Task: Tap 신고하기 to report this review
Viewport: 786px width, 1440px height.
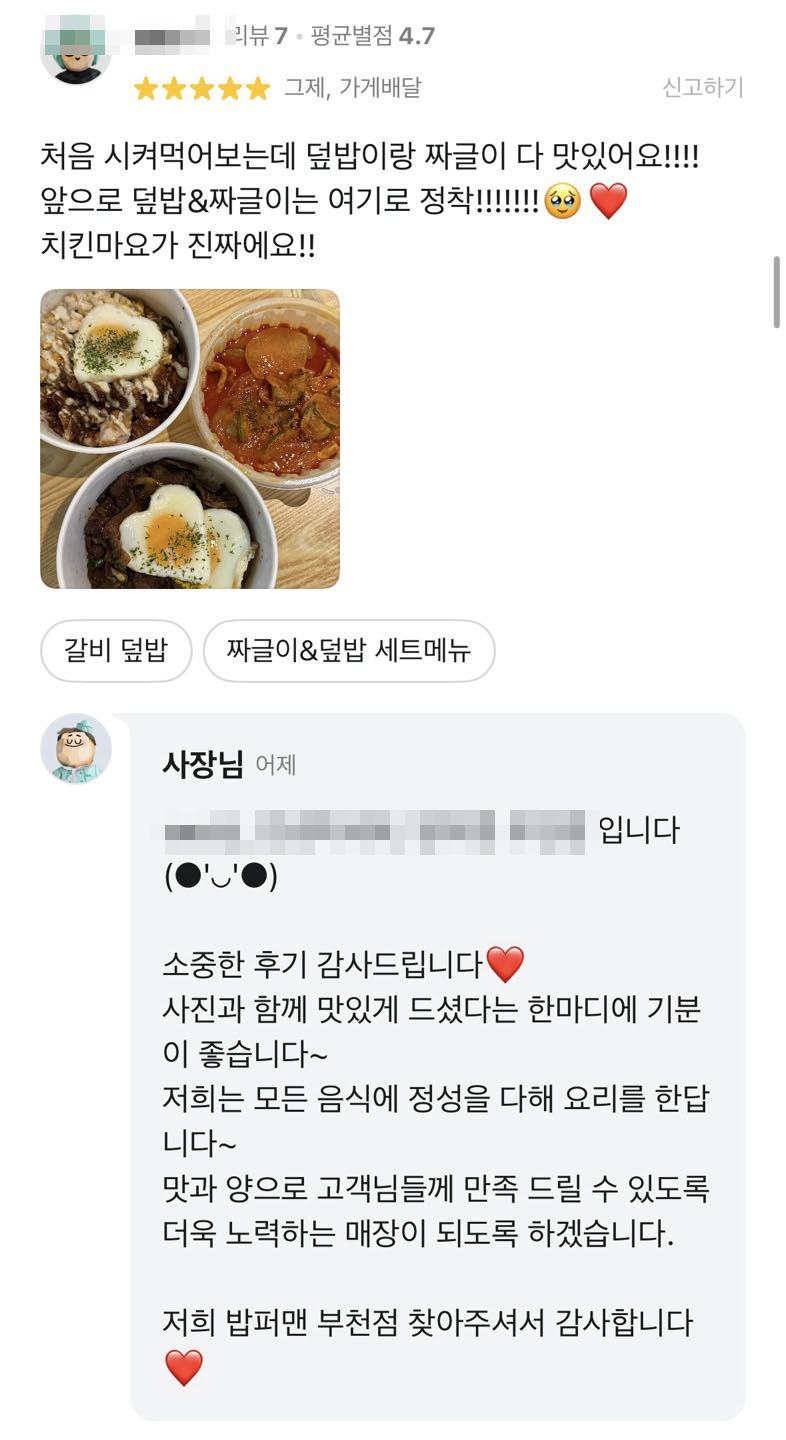Action: click(x=702, y=87)
